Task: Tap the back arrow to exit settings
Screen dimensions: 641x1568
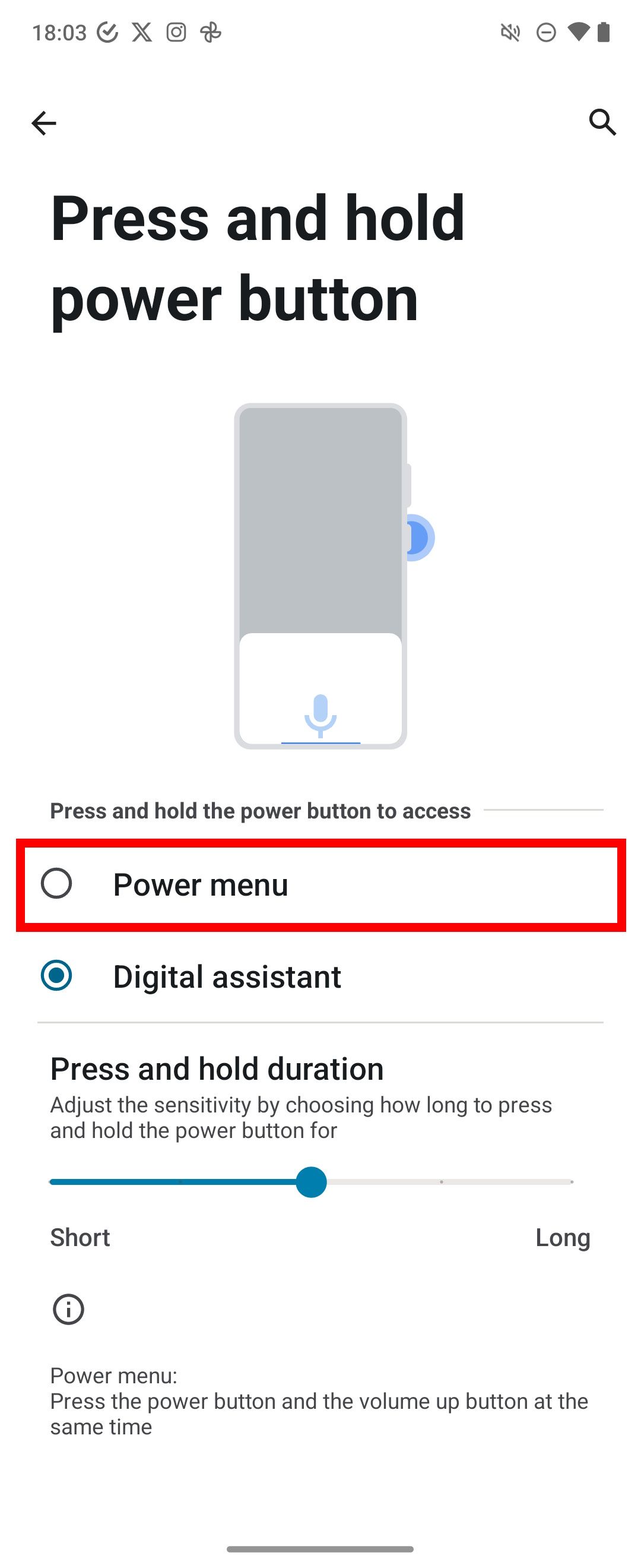Action: (x=43, y=124)
